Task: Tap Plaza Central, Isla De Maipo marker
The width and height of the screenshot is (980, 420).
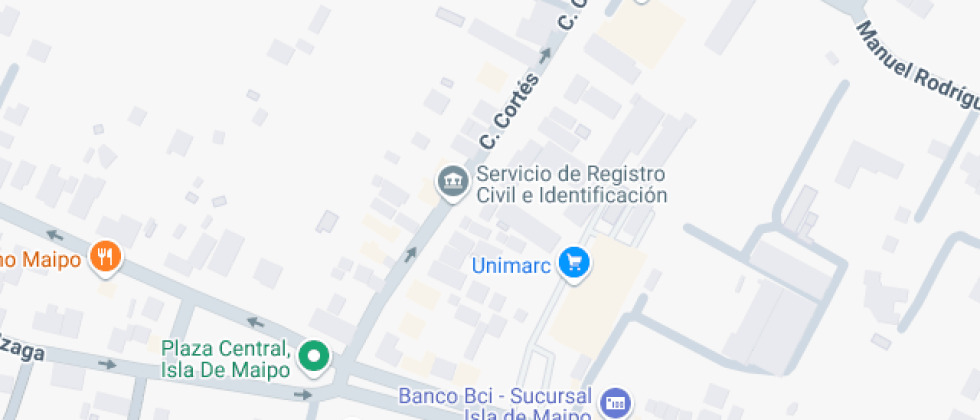Action: coord(316,356)
